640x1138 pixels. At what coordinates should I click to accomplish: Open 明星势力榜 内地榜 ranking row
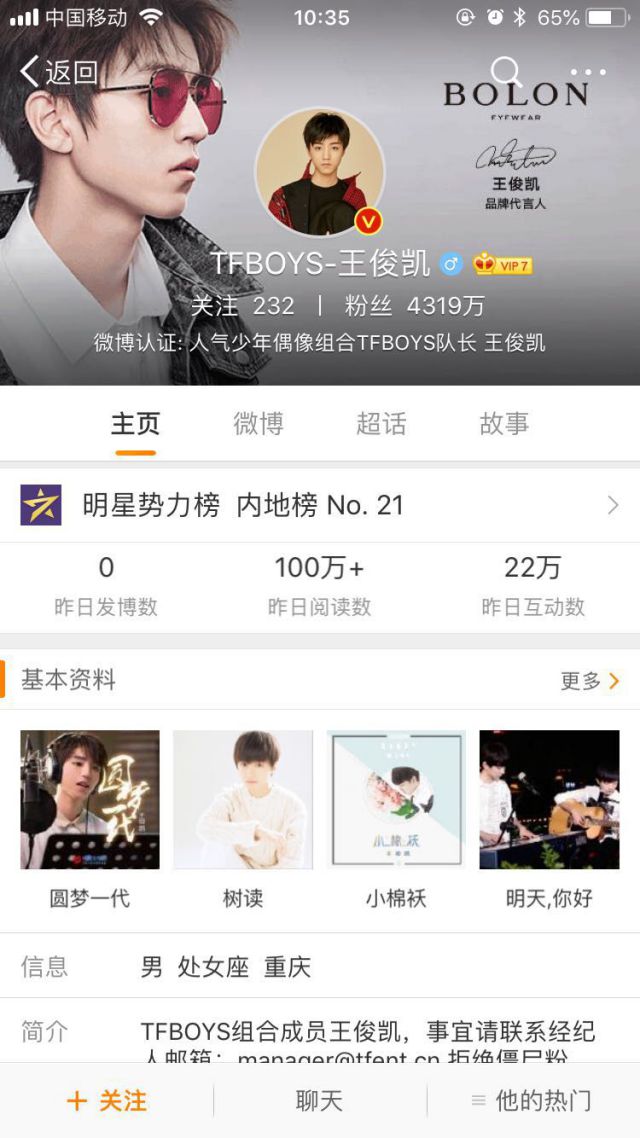click(320, 505)
